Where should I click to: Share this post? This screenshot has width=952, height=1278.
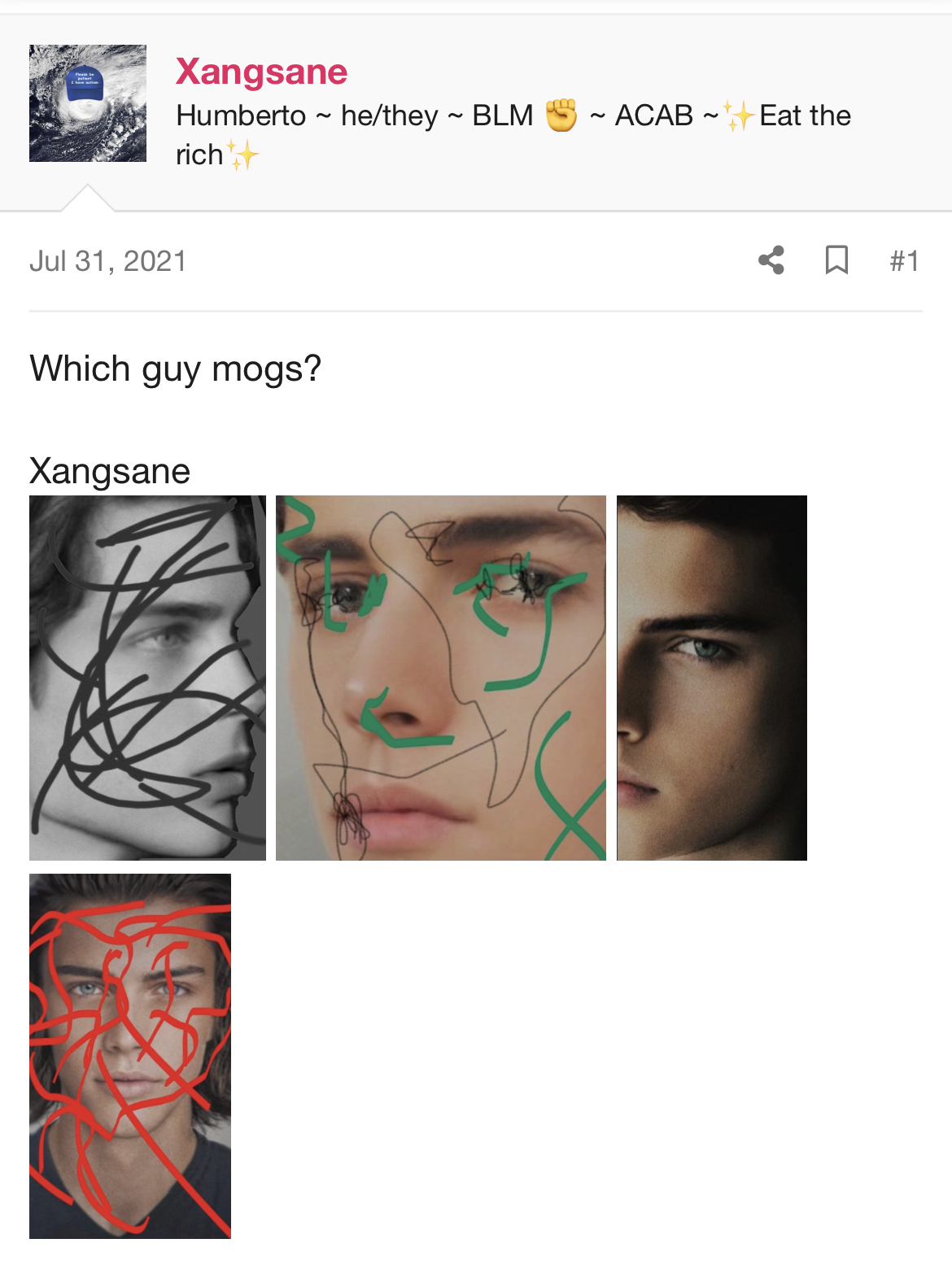[771, 260]
